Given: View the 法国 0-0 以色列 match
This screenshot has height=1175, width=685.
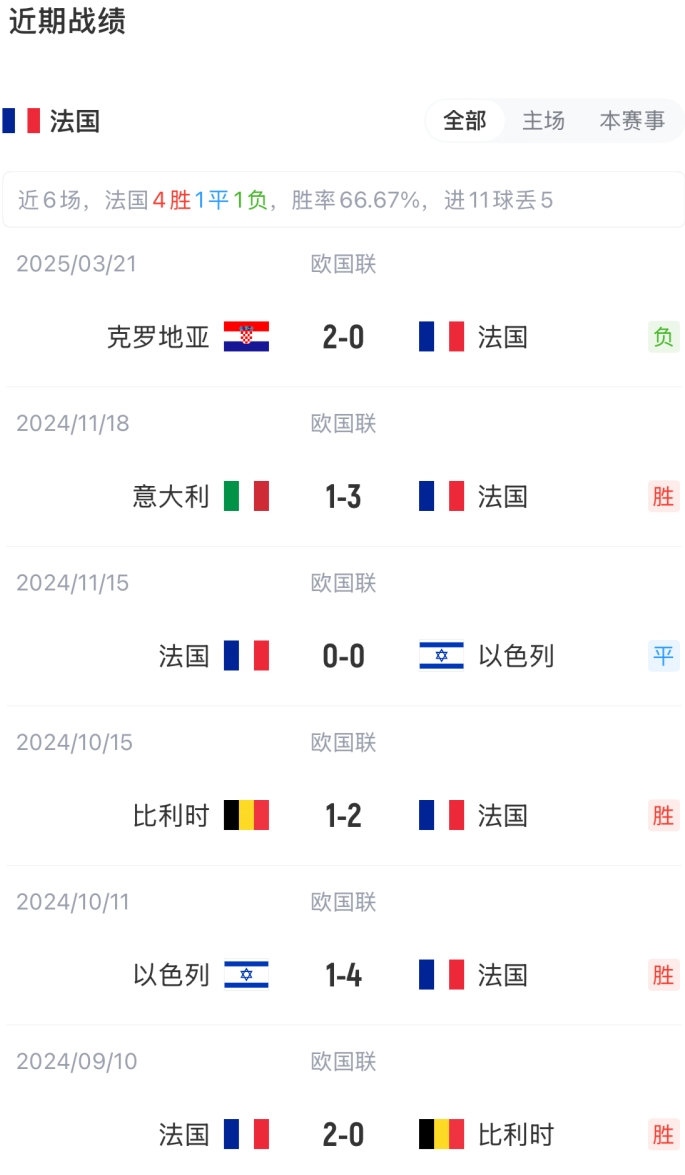Looking at the screenshot, I should pyautogui.click(x=343, y=656).
